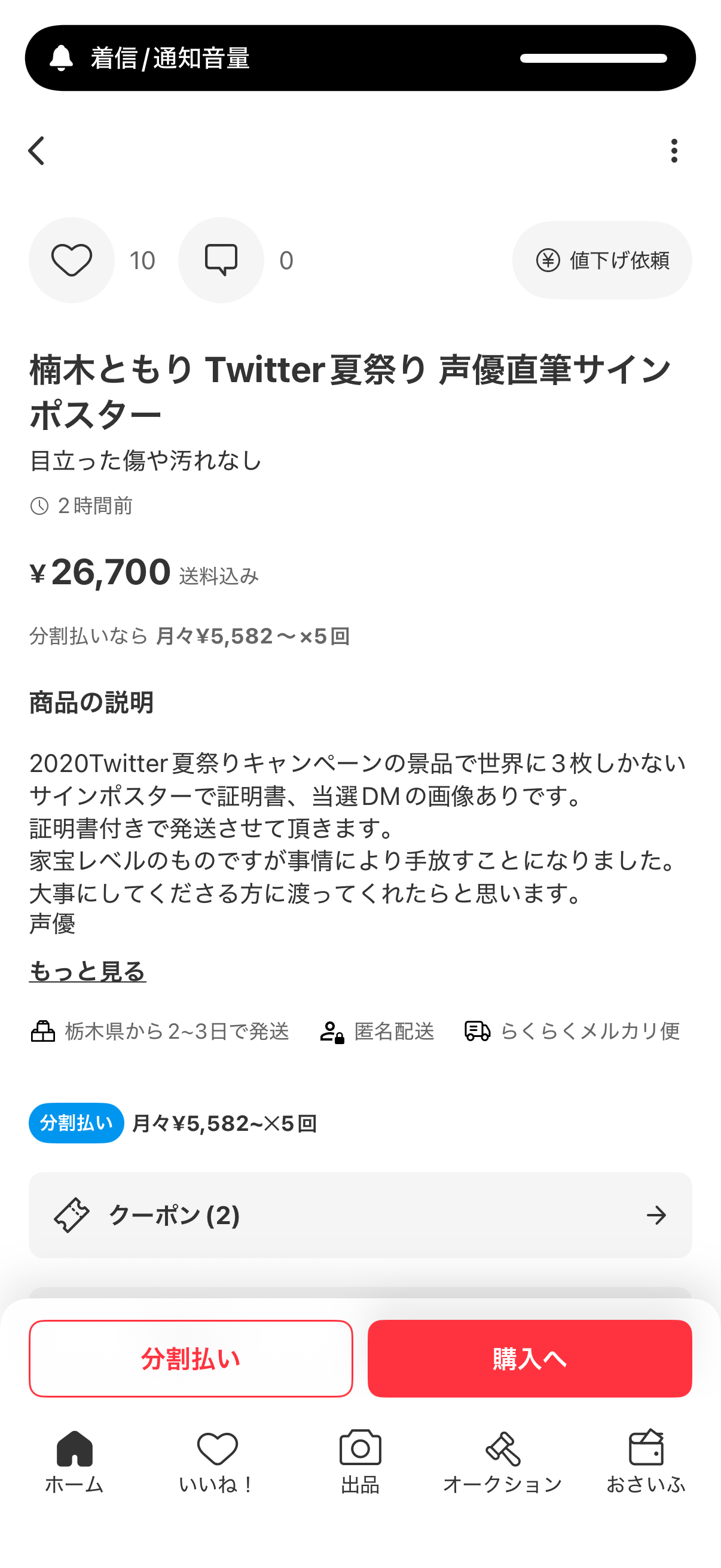
Task: Open the おさいふ wallet tab
Action: (x=646, y=1461)
